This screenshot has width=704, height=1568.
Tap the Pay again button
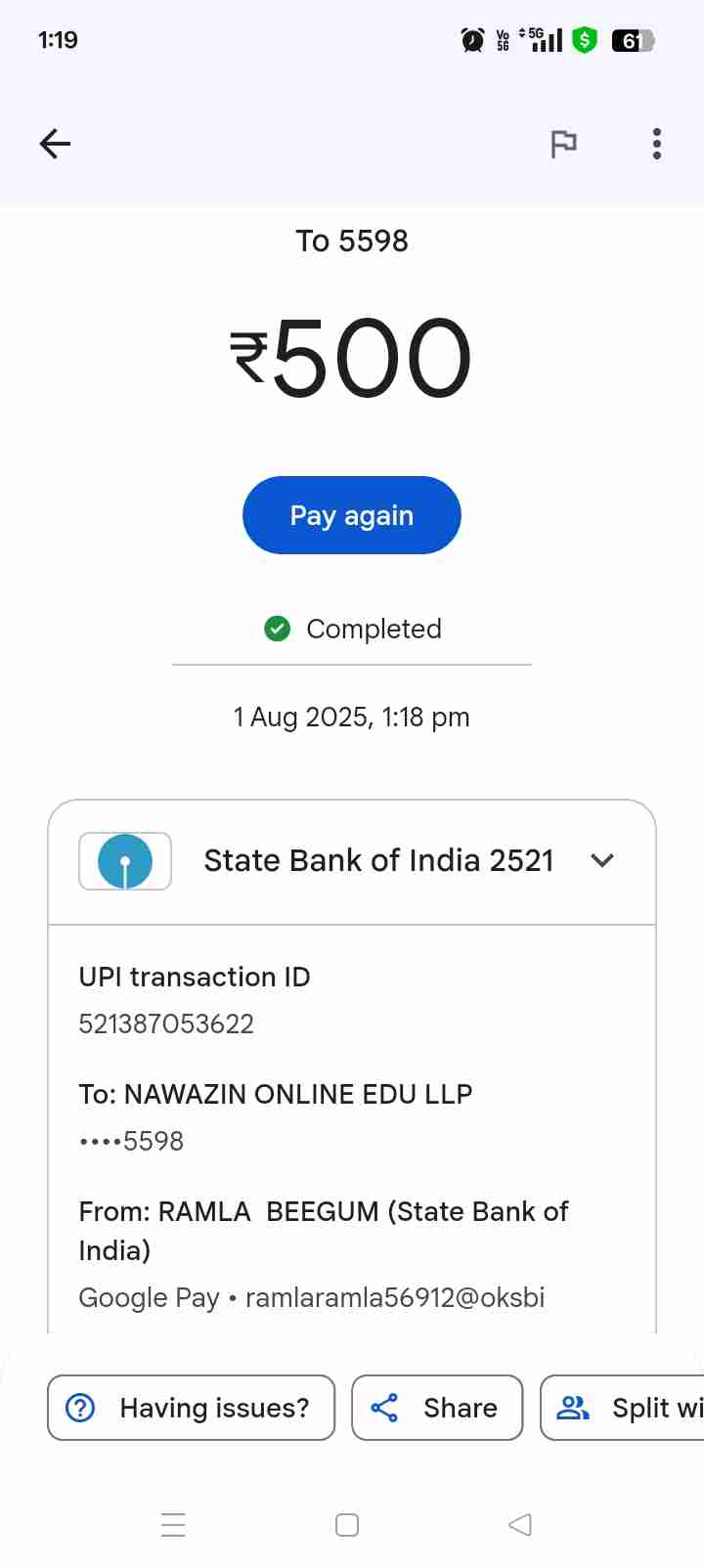pyautogui.click(x=352, y=515)
